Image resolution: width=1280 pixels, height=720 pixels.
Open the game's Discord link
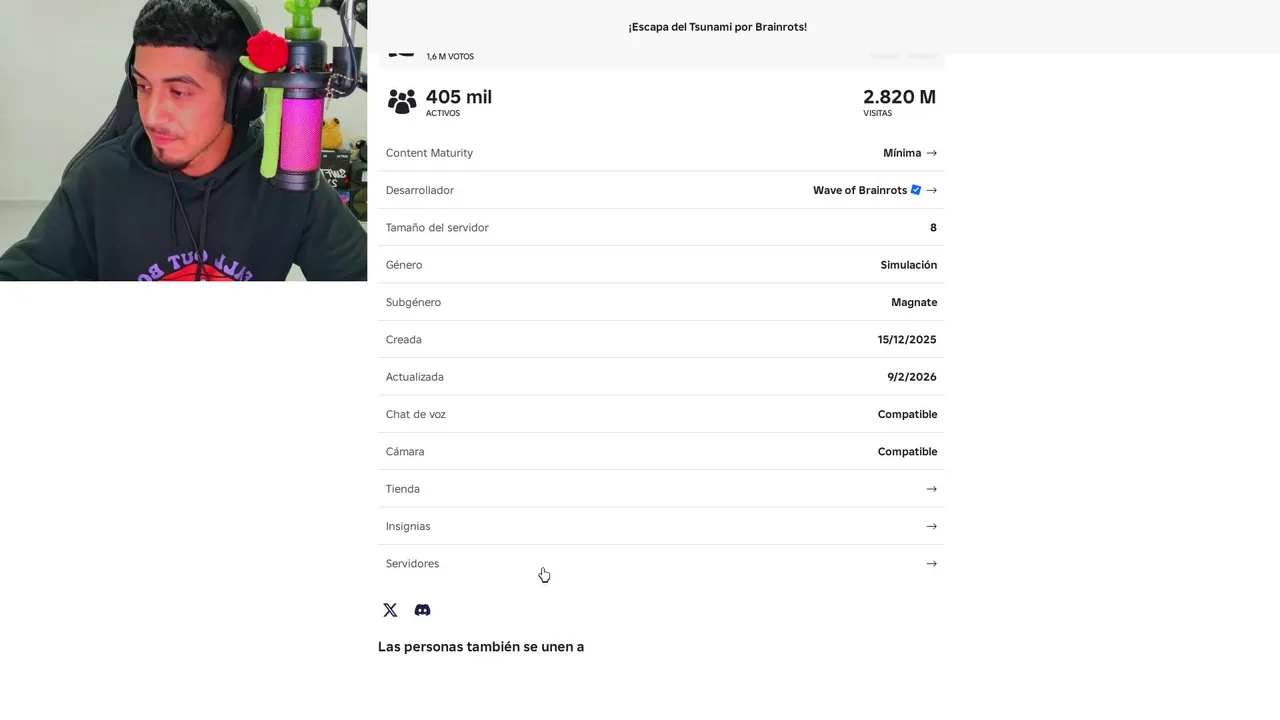click(422, 610)
